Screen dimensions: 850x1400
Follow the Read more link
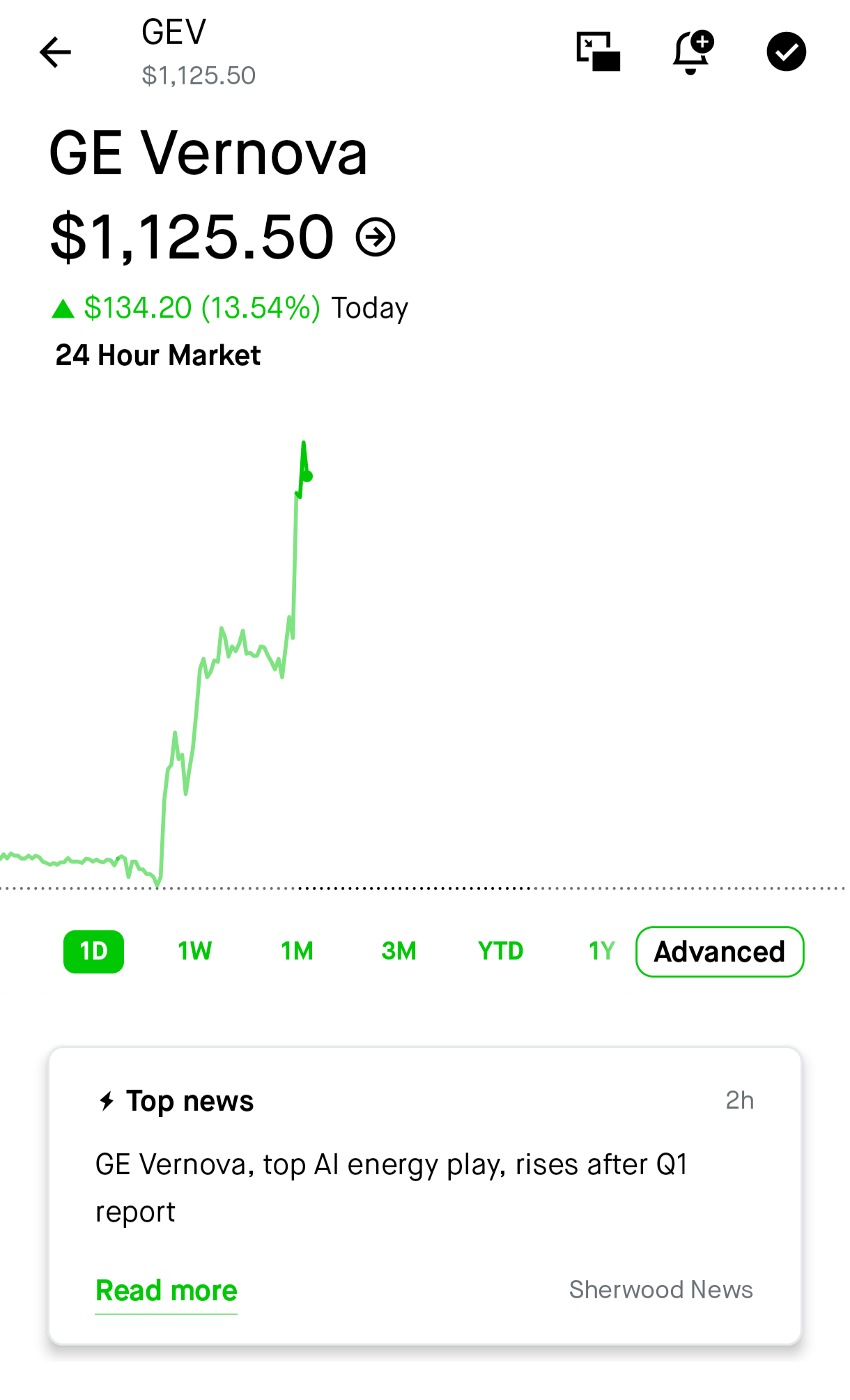[167, 1291]
